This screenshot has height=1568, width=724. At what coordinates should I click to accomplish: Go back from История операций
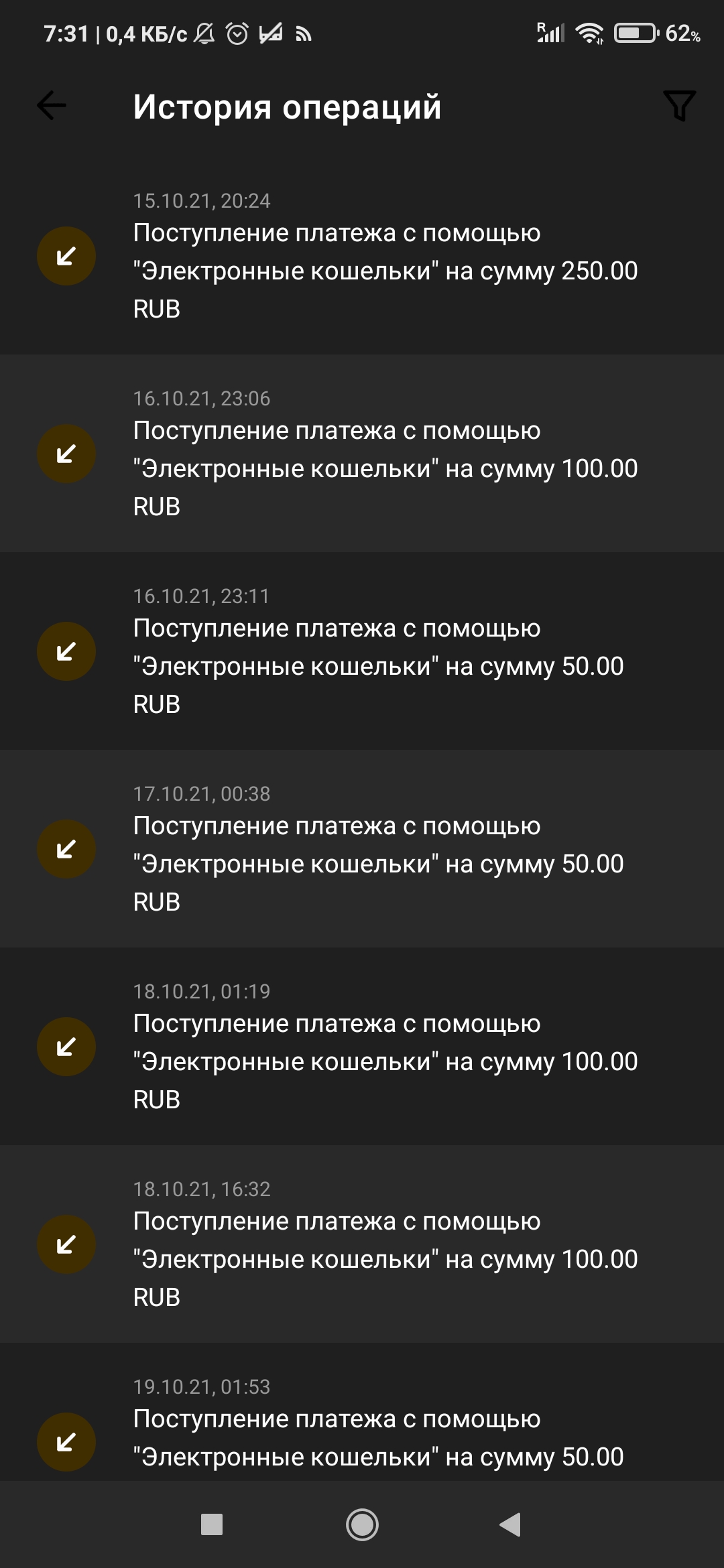[x=52, y=106]
